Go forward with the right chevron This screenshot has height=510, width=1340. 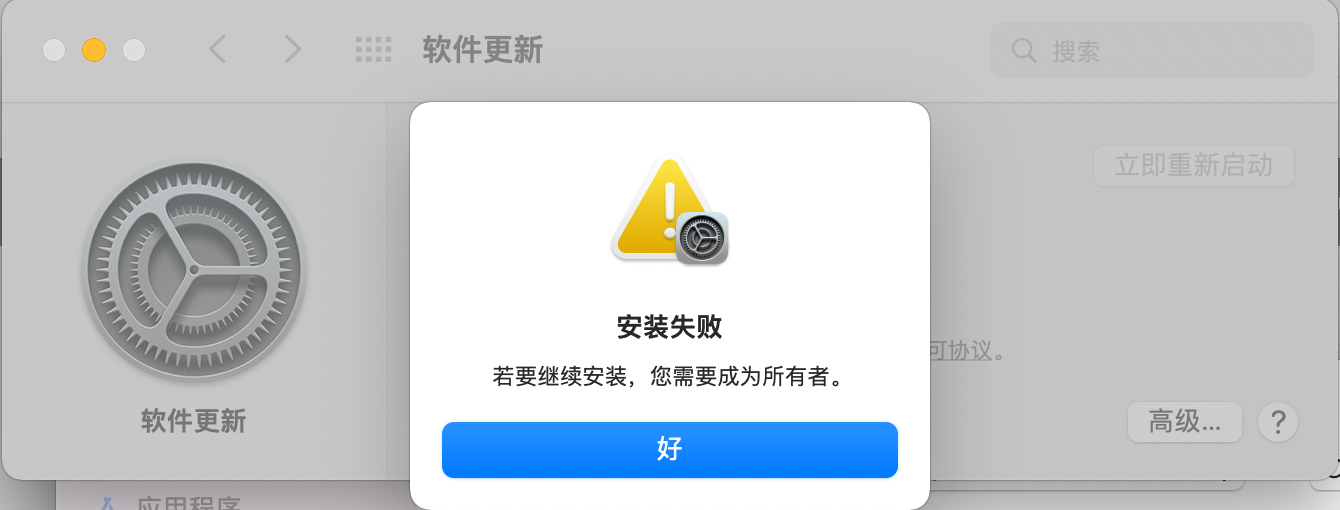292,49
